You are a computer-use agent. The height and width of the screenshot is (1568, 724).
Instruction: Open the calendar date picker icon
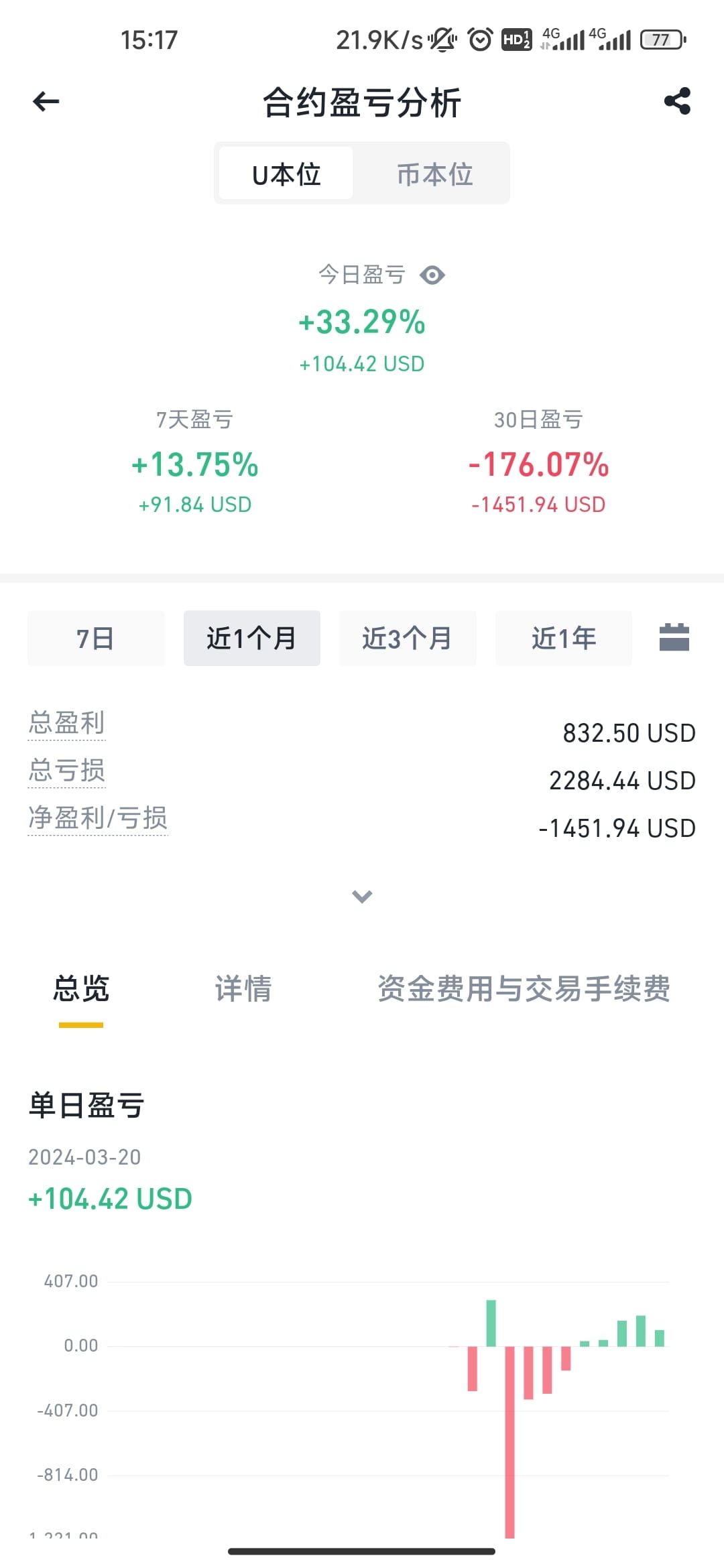click(x=675, y=638)
